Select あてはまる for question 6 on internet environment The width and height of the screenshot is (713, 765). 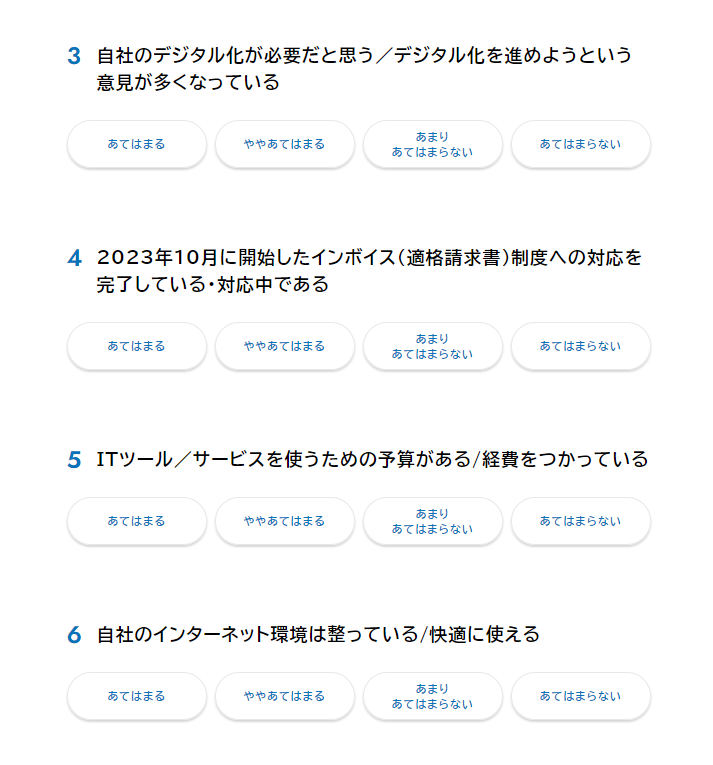(137, 696)
